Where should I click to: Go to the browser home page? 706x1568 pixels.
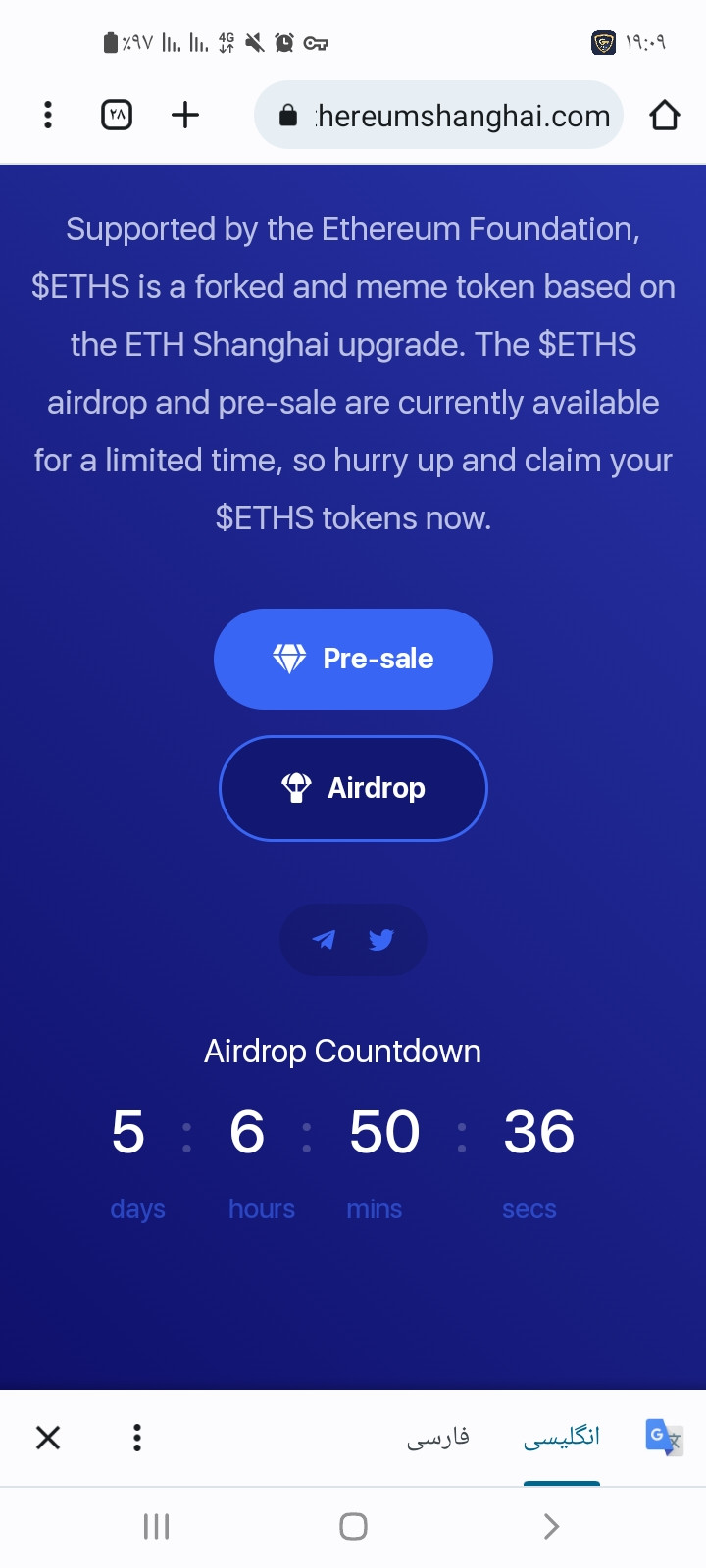[x=665, y=115]
